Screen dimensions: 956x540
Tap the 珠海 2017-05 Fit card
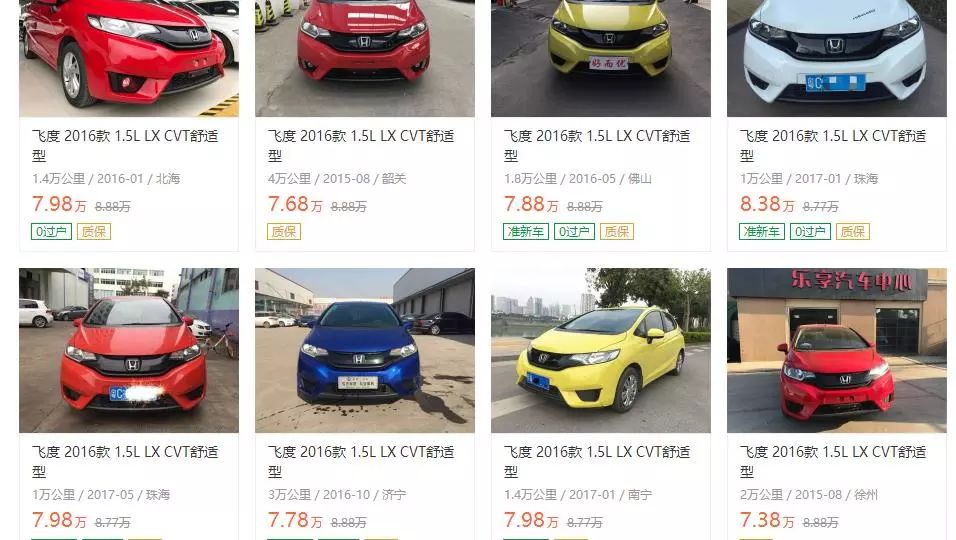point(128,461)
